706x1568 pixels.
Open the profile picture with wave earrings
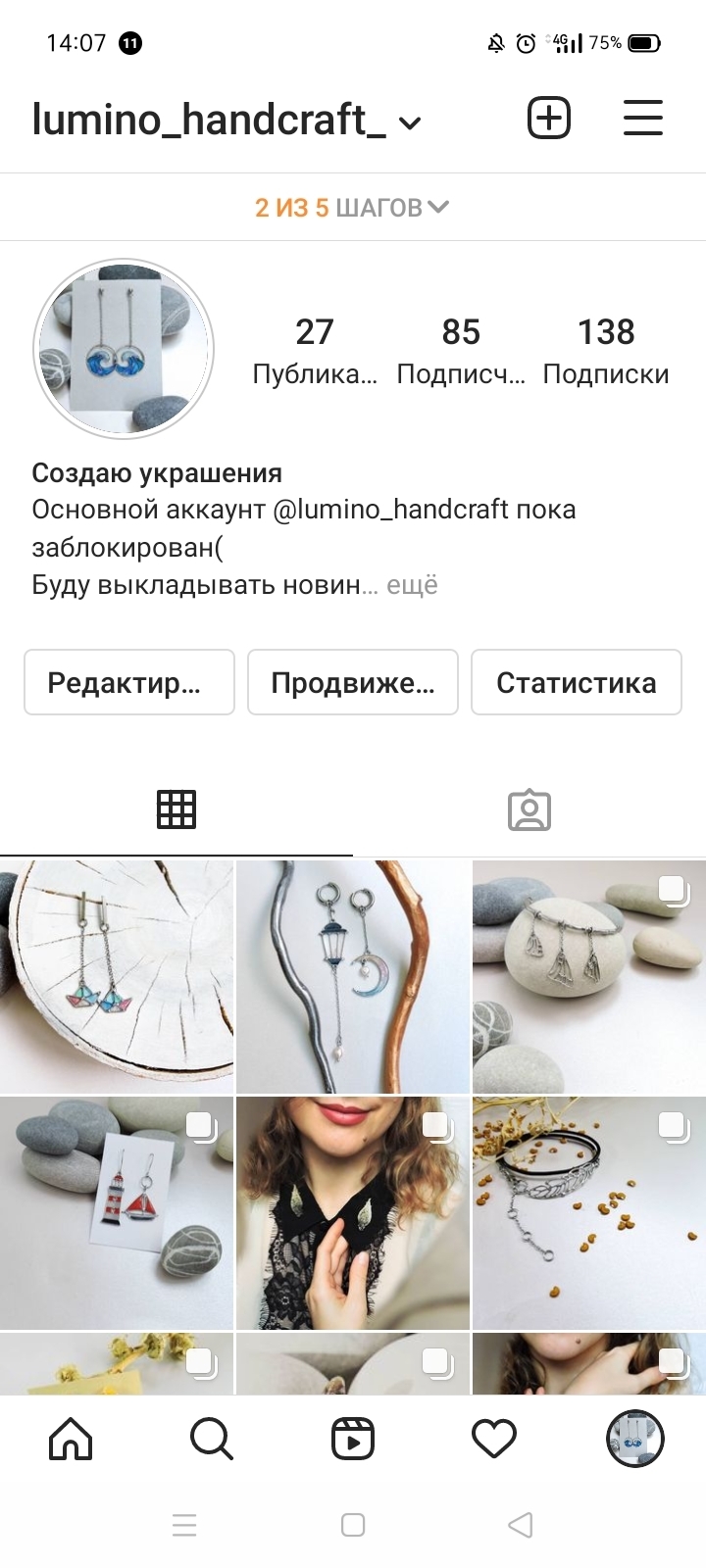(124, 349)
